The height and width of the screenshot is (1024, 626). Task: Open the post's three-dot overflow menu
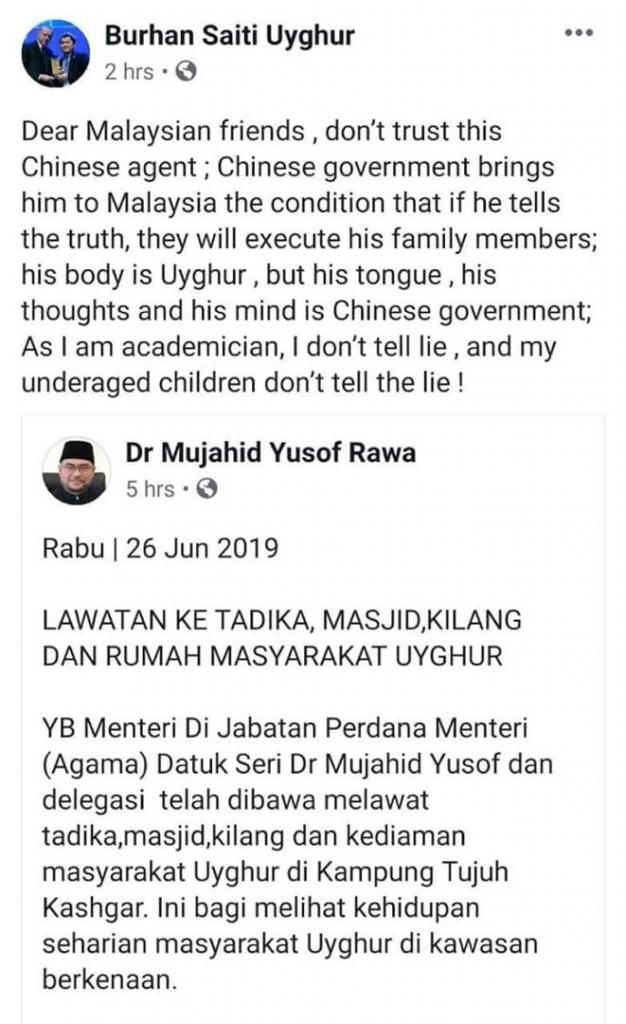(579, 33)
